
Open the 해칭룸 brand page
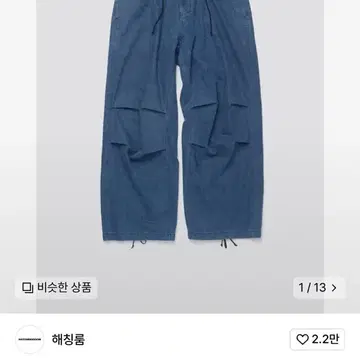[68, 339]
